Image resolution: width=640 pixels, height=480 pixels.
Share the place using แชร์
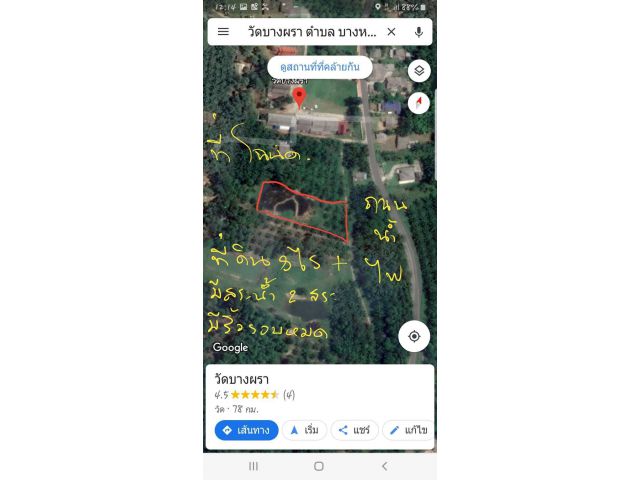pos(354,430)
